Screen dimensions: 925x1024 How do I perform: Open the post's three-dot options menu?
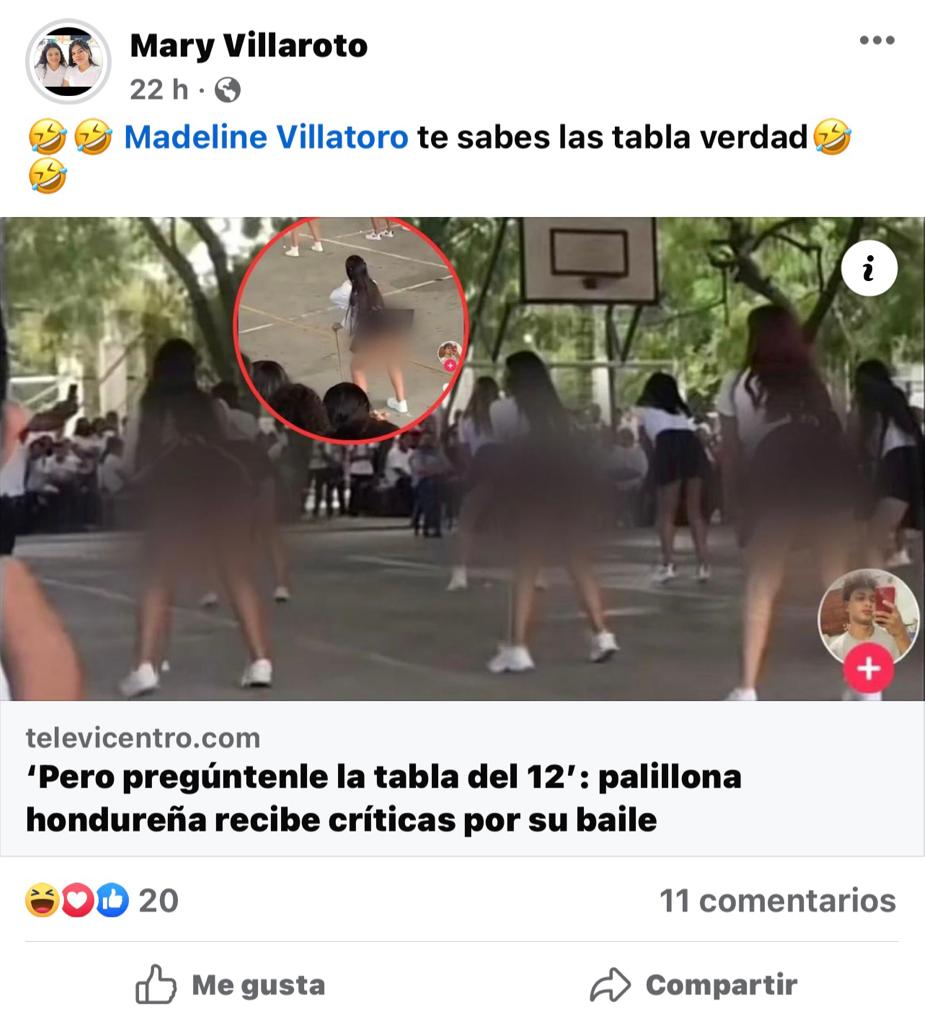[876, 41]
